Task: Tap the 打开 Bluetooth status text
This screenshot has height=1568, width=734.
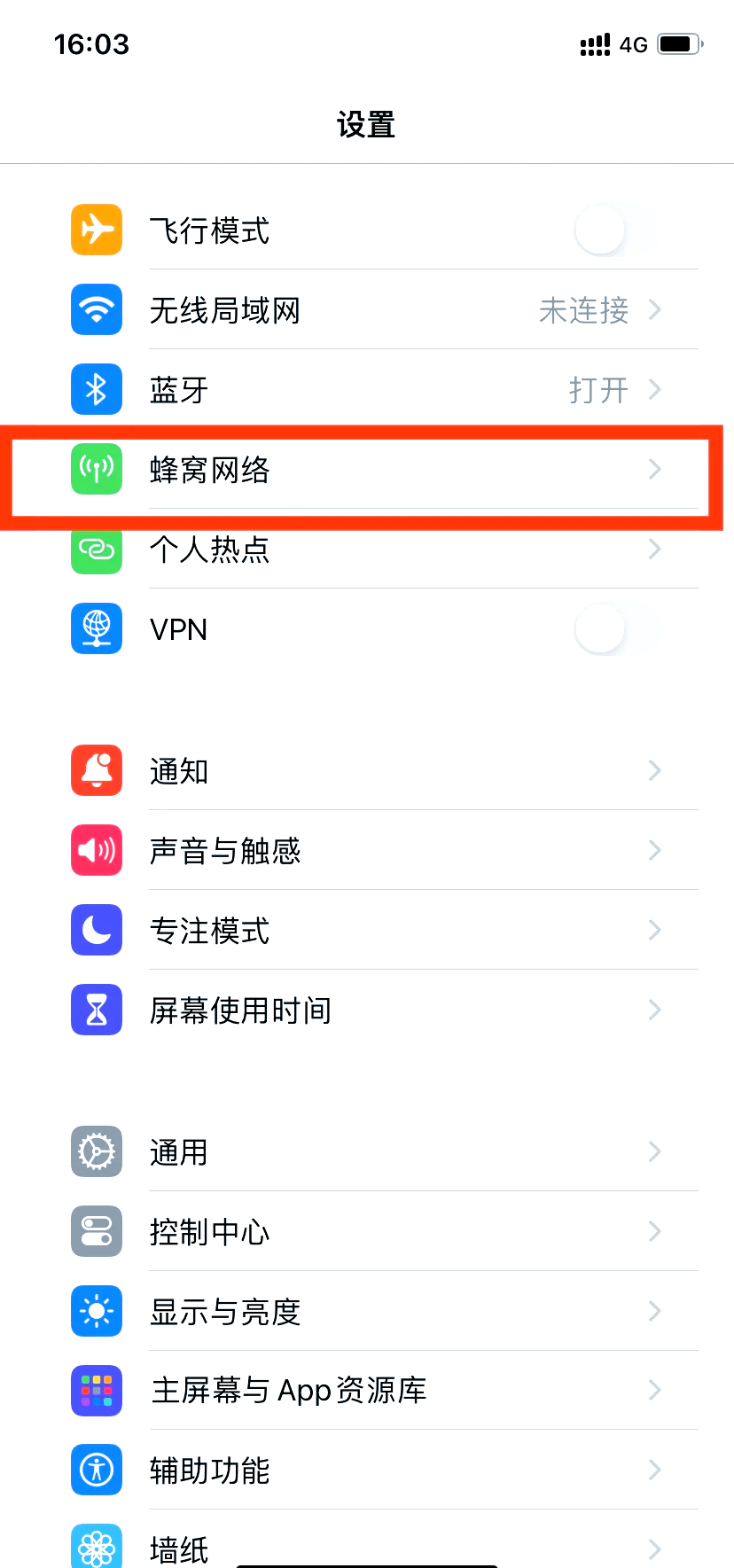Action: pos(597,389)
